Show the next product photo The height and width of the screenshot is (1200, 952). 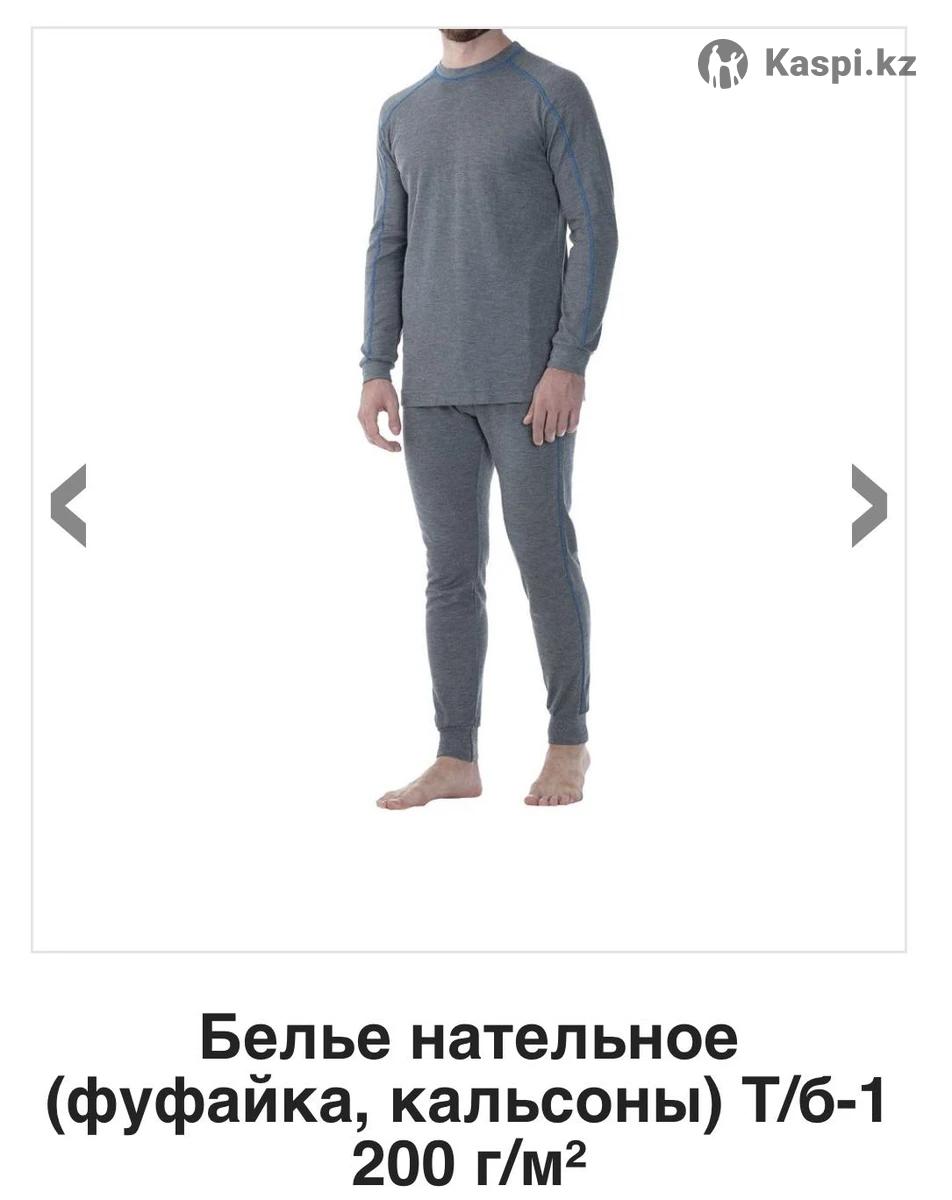pyautogui.click(x=868, y=505)
